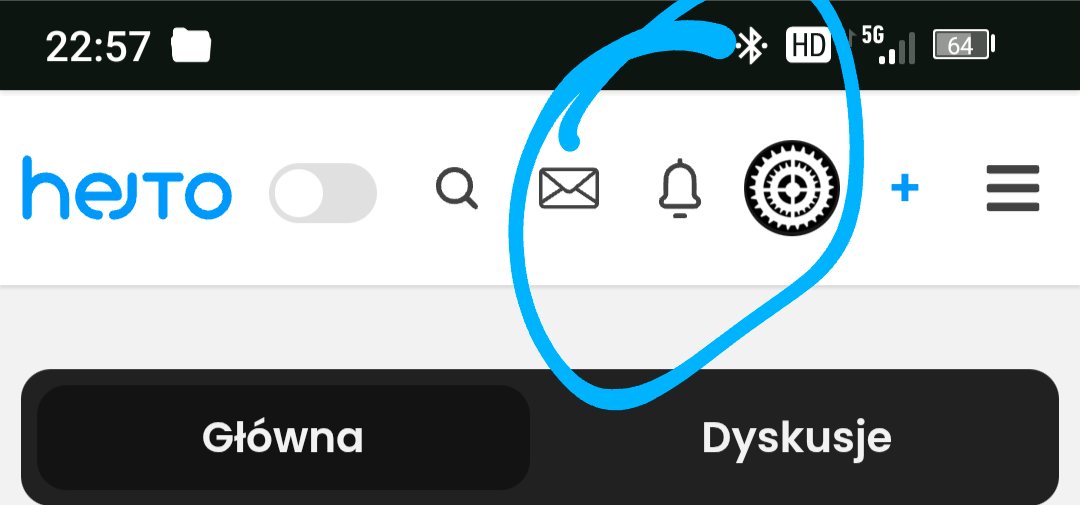Toggle the theme switch next to the logo
The height and width of the screenshot is (505, 1080).
click(322, 192)
